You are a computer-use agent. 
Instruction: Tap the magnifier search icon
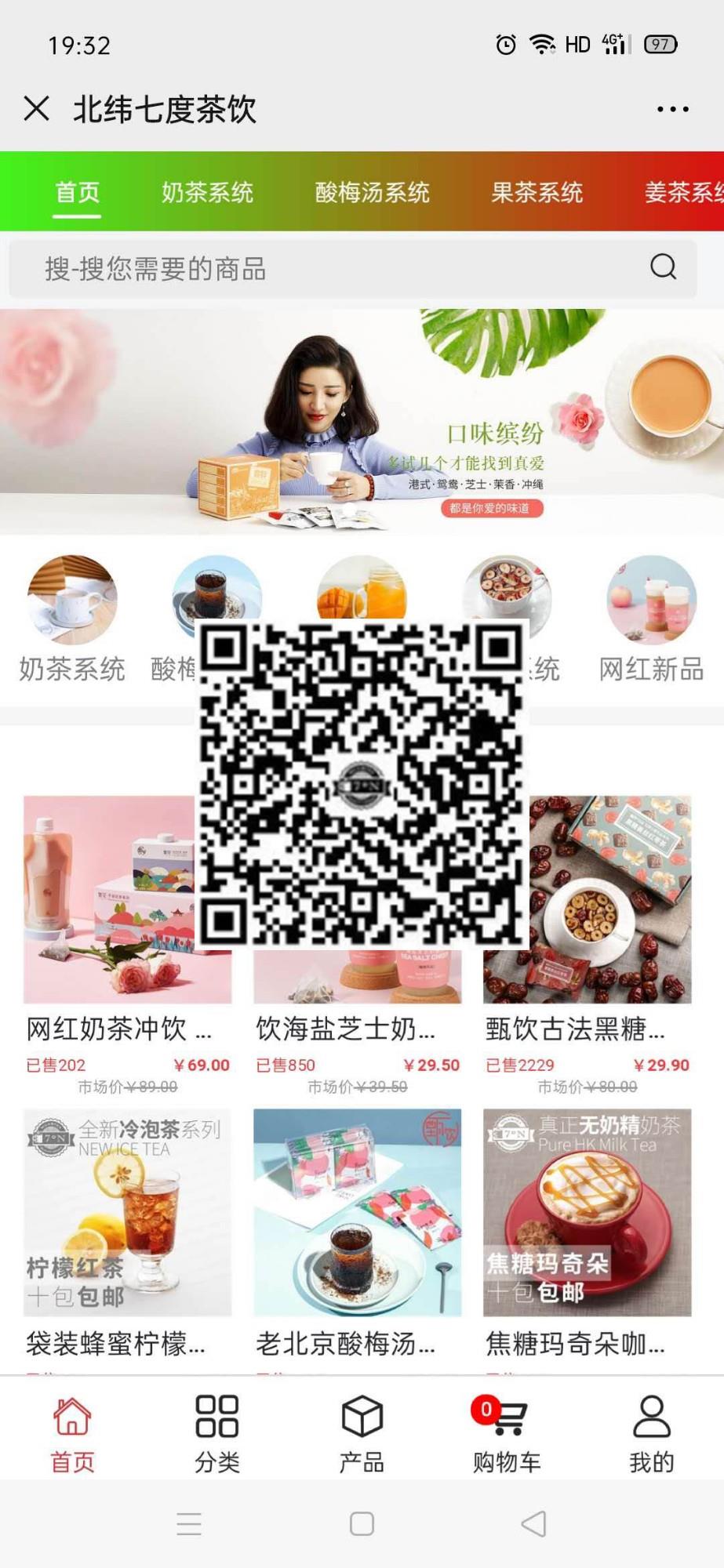pos(663,267)
